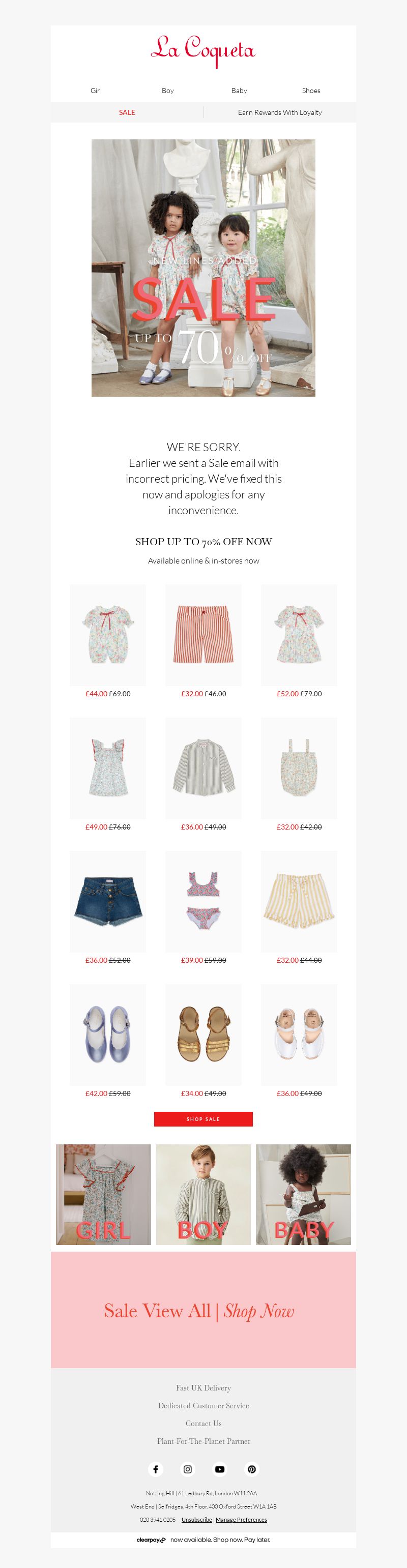
Task: Open the BOY sale tile
Action: [x=203, y=1194]
